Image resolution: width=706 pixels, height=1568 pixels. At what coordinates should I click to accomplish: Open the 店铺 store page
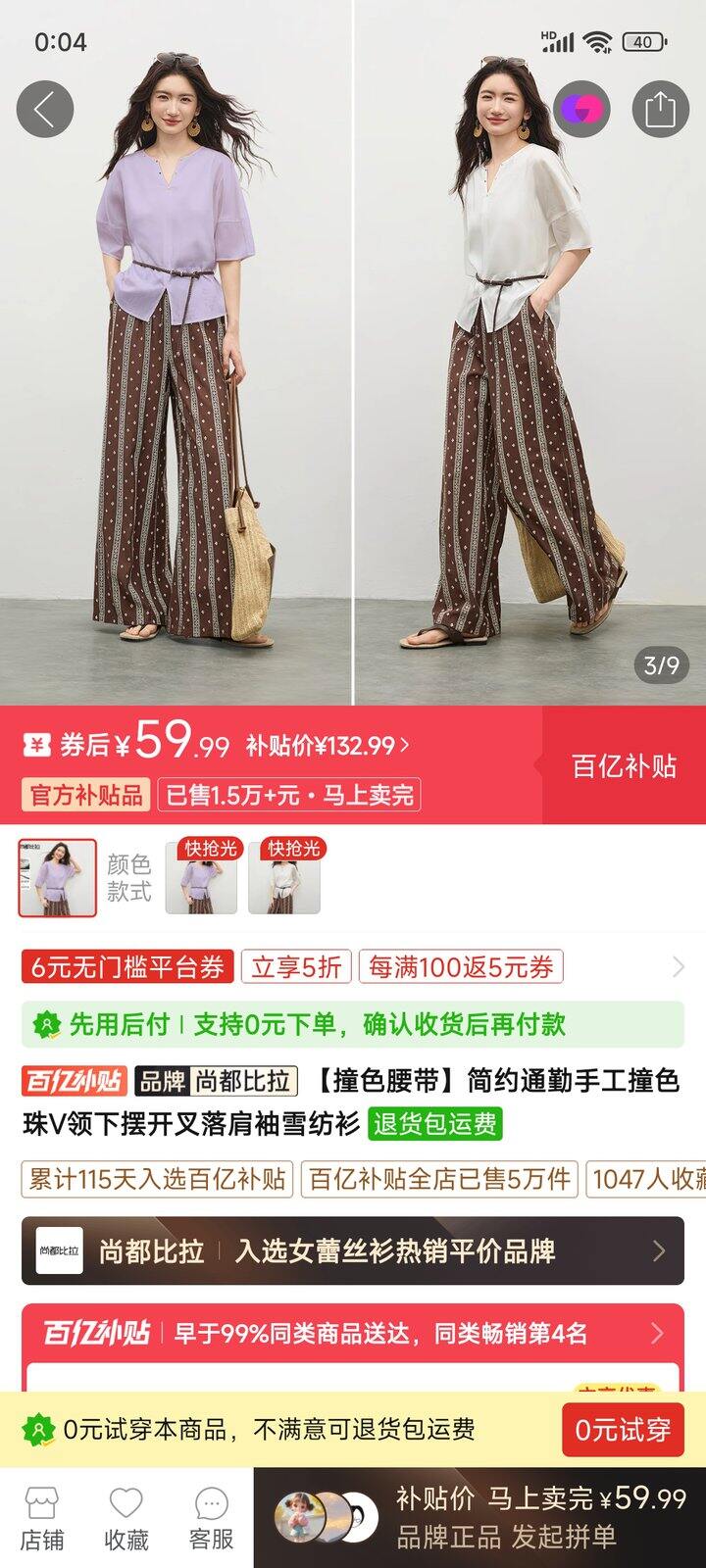pyautogui.click(x=42, y=1519)
